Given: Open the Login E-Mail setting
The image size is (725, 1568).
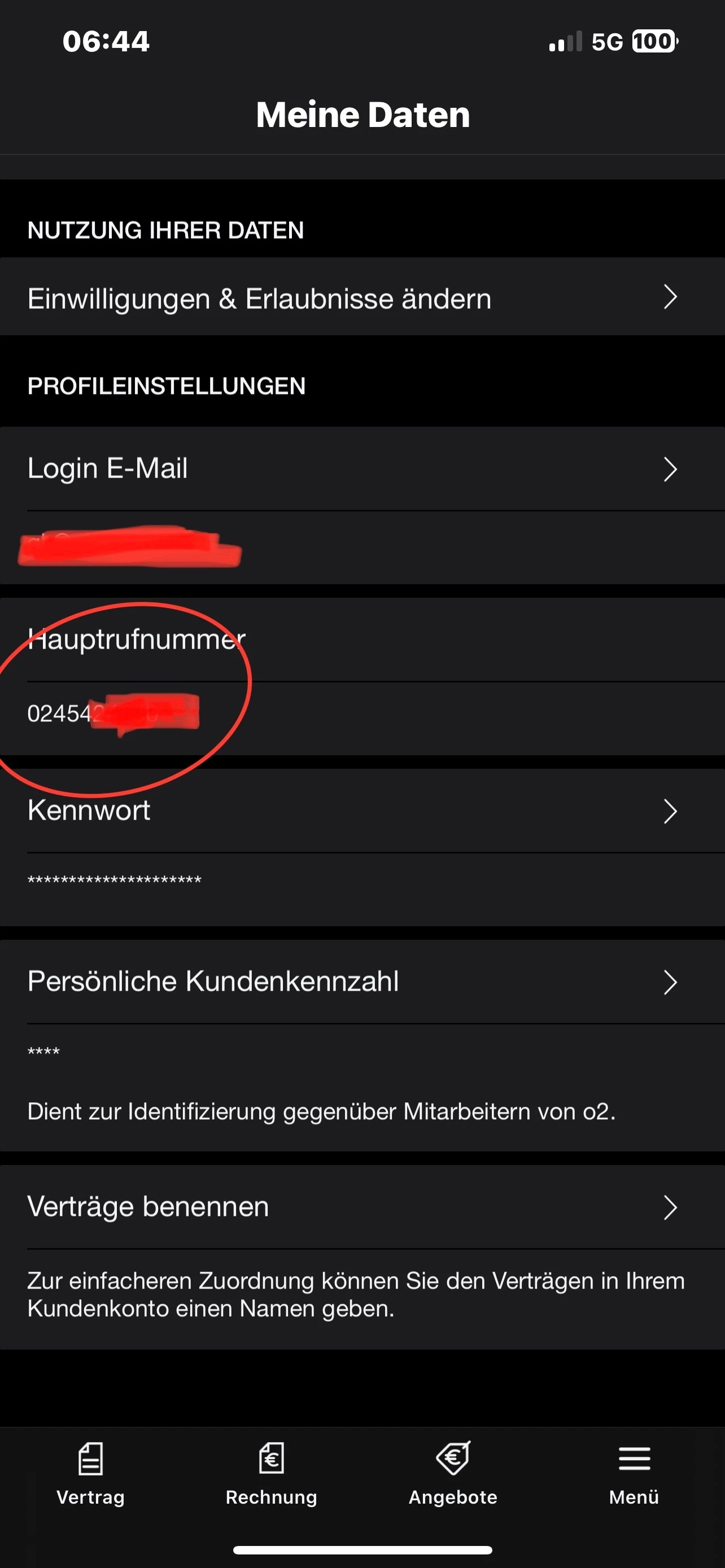Looking at the screenshot, I should (362, 468).
